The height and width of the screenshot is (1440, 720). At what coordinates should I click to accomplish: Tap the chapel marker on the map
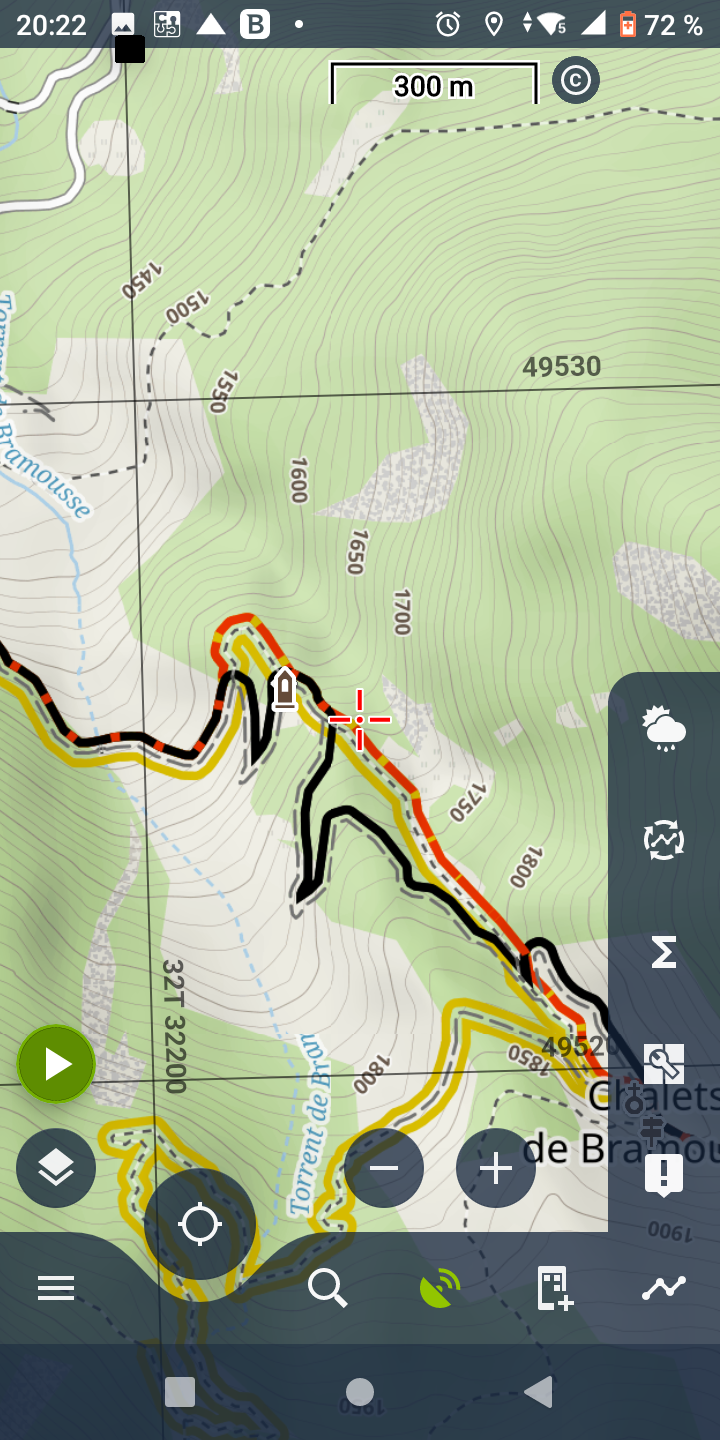click(285, 689)
